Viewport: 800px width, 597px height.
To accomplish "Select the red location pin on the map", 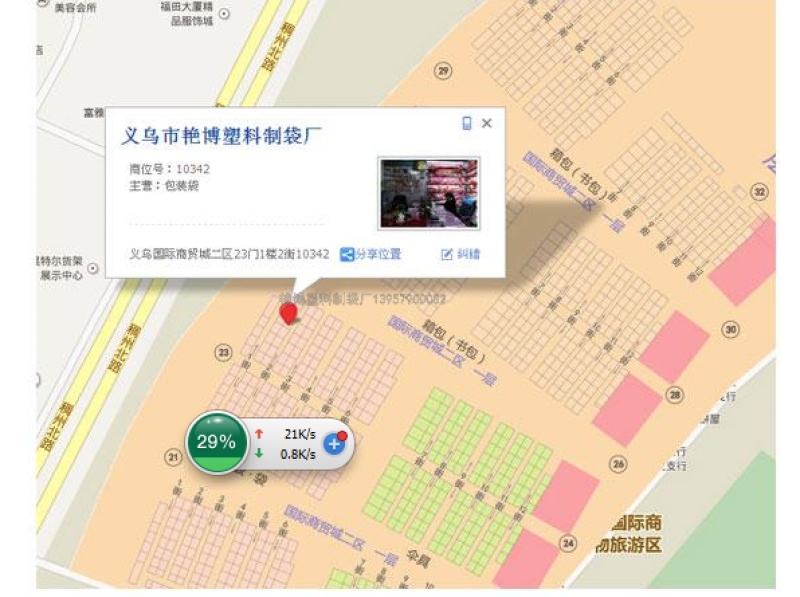I will tap(289, 313).
